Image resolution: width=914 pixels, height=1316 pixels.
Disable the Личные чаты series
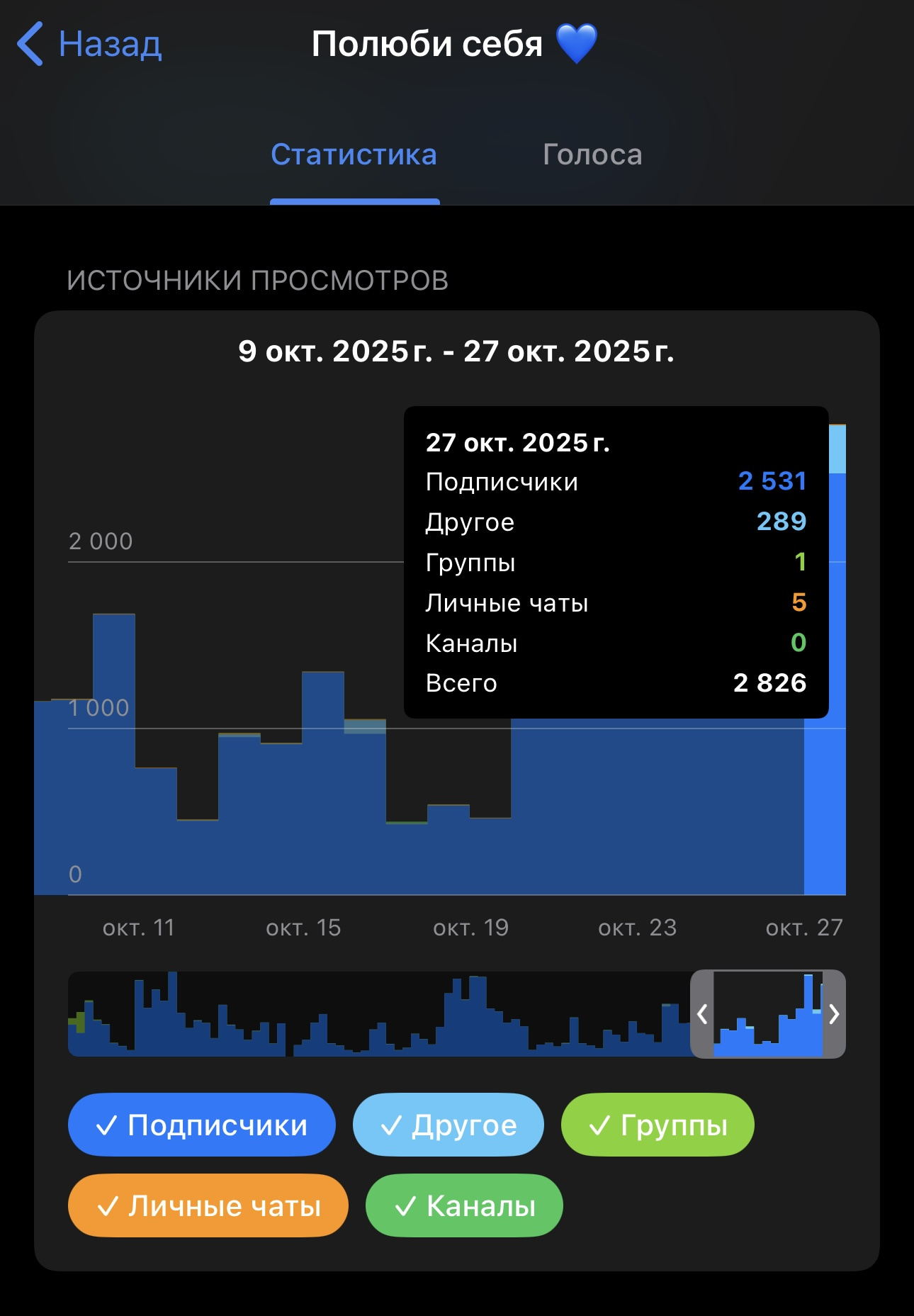(208, 1205)
